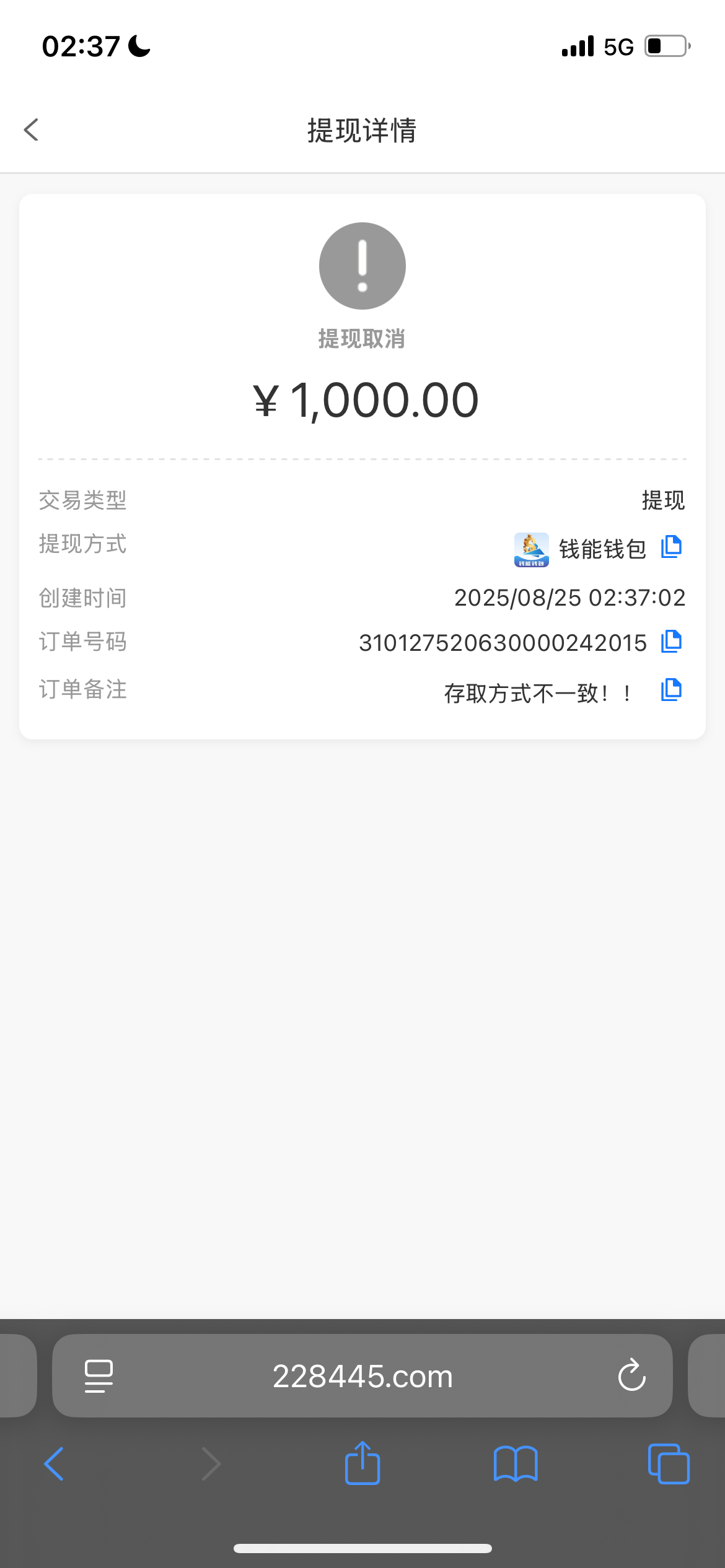
Task: Share this page via Safari share icon
Action: (x=362, y=1464)
